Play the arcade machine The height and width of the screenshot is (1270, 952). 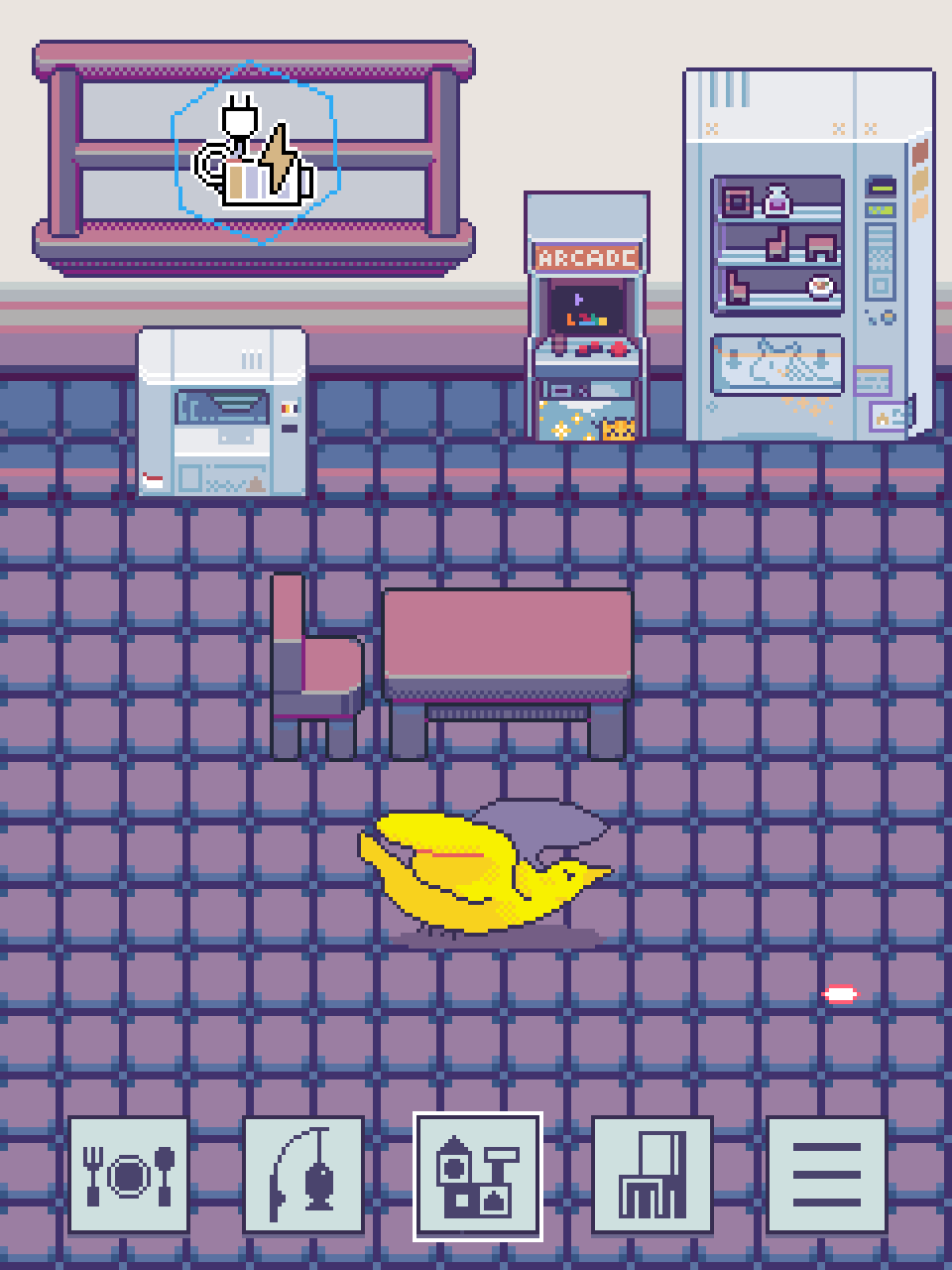pyautogui.click(x=586, y=317)
